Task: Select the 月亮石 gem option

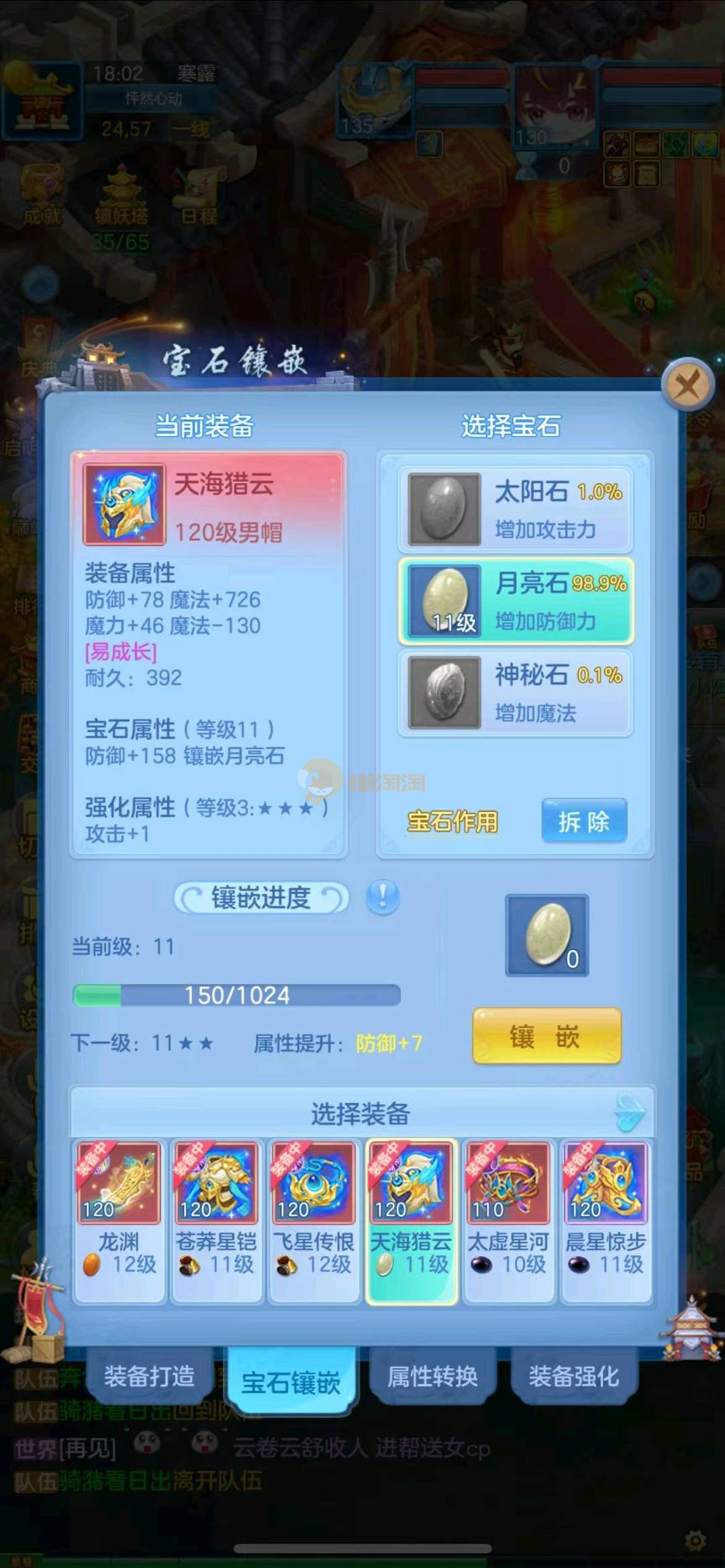Action: 516,601
